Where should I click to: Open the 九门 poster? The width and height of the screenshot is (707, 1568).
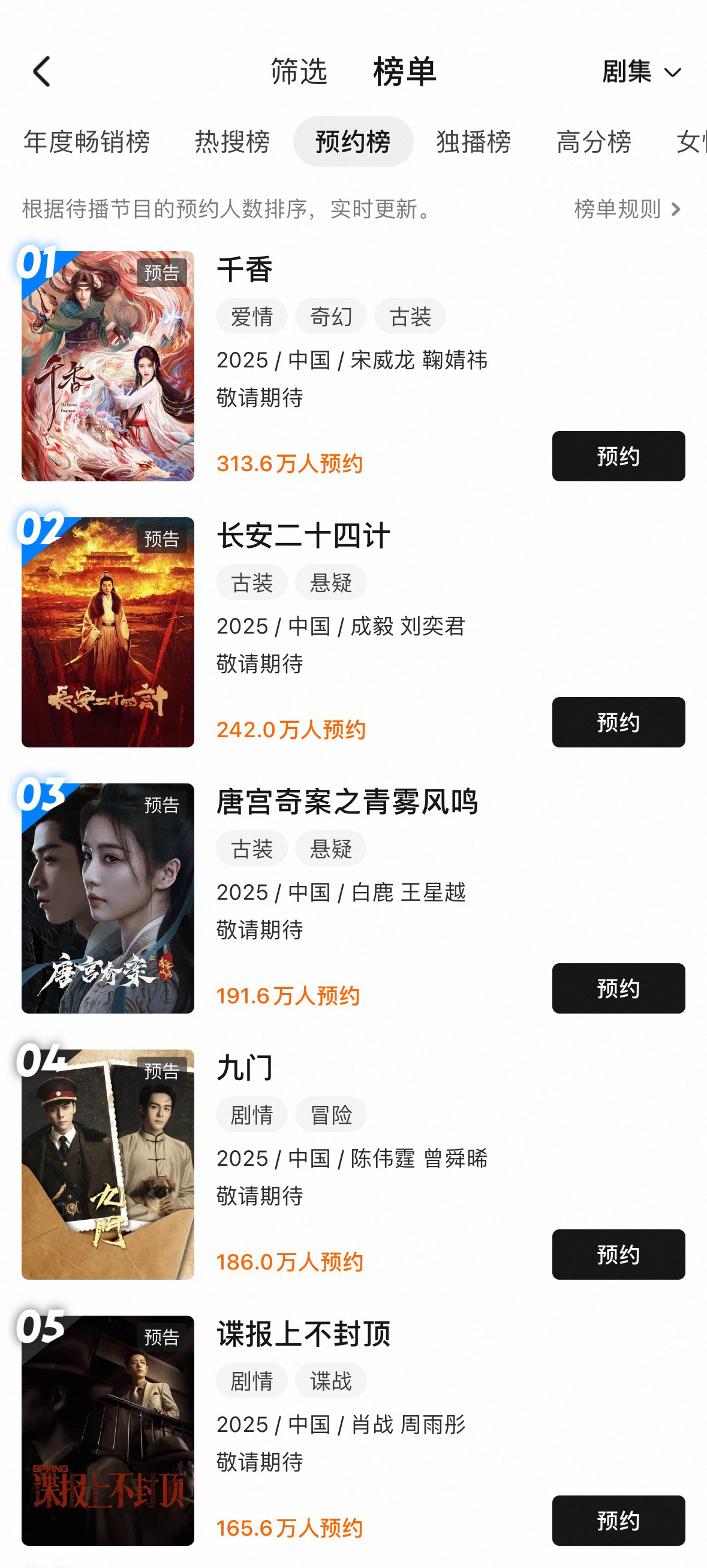tap(108, 1164)
